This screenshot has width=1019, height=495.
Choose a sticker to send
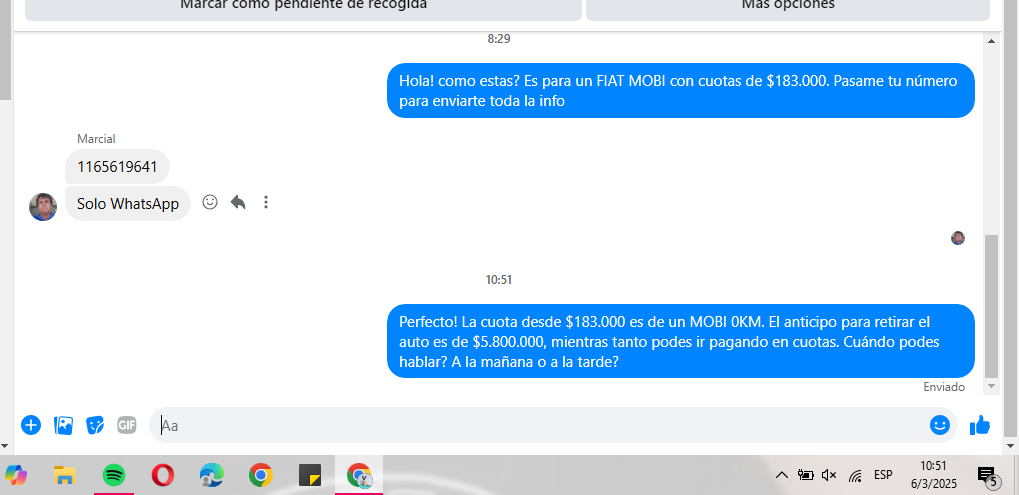click(95, 425)
